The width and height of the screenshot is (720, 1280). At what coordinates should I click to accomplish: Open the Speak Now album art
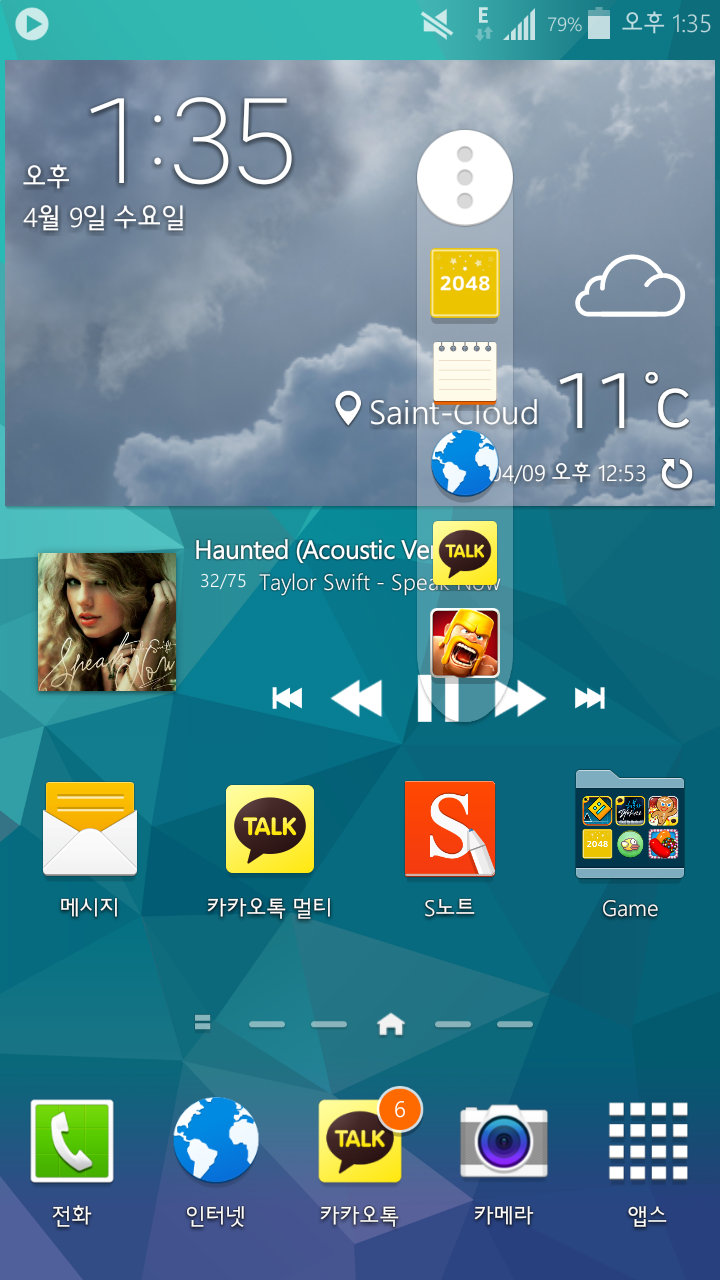(107, 622)
